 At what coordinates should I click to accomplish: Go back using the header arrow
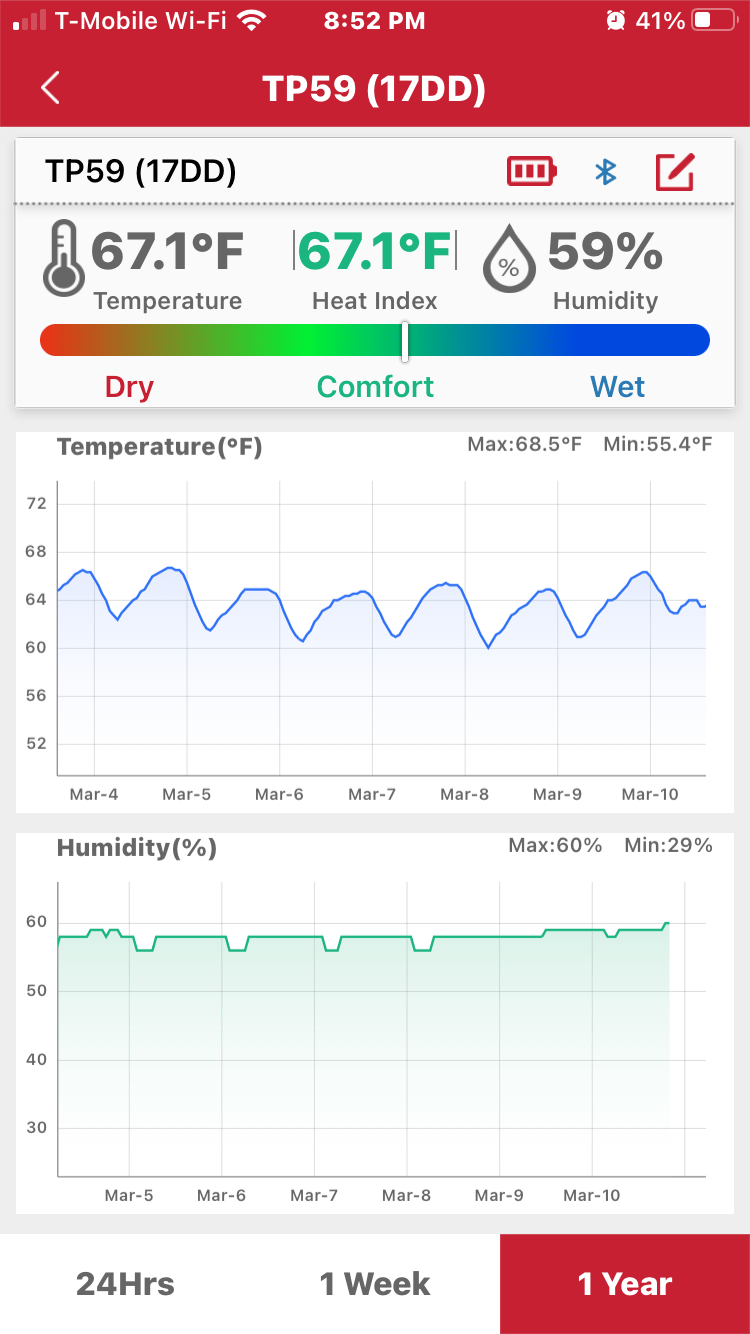click(x=51, y=88)
